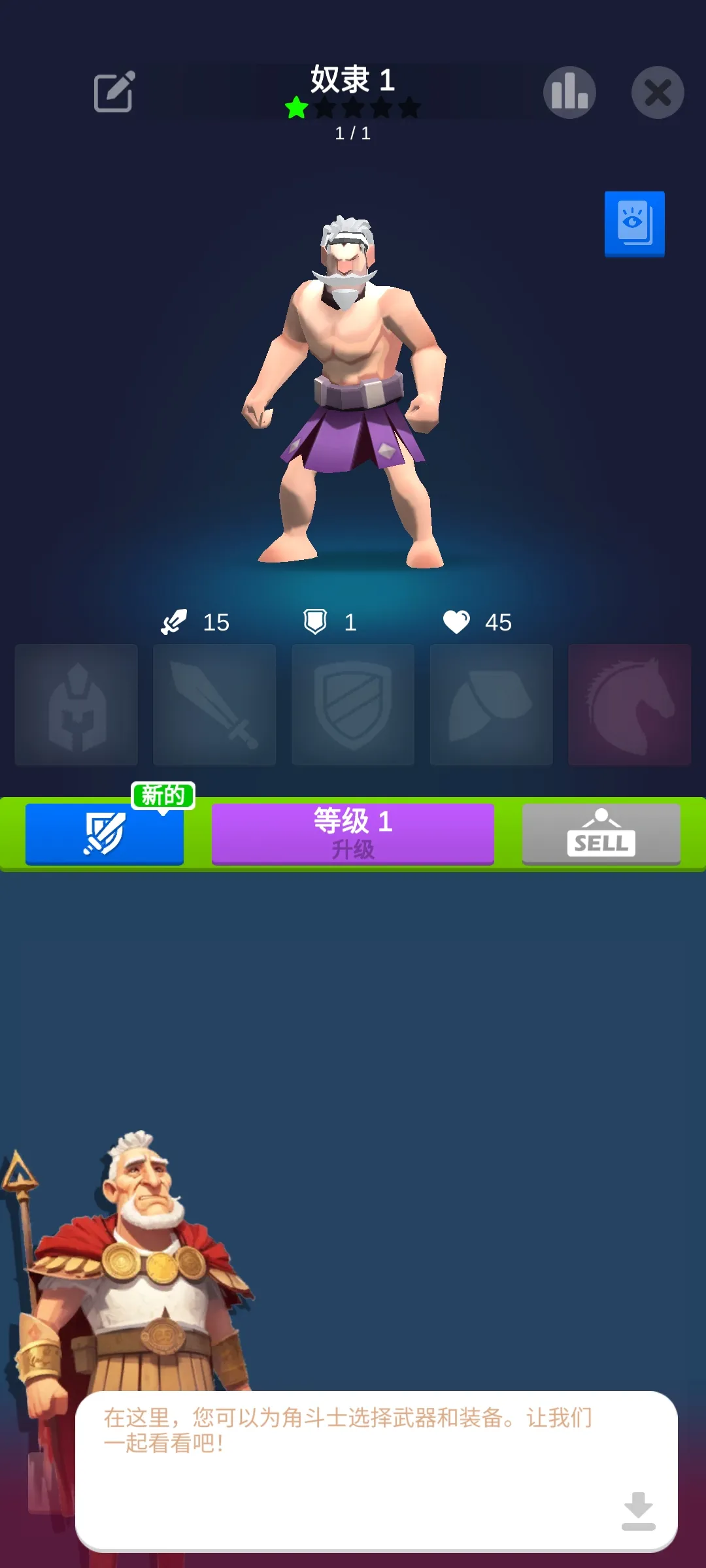Screen dimensions: 706x1568
Task: Open the blue equipment button marked 新的
Action: click(105, 834)
